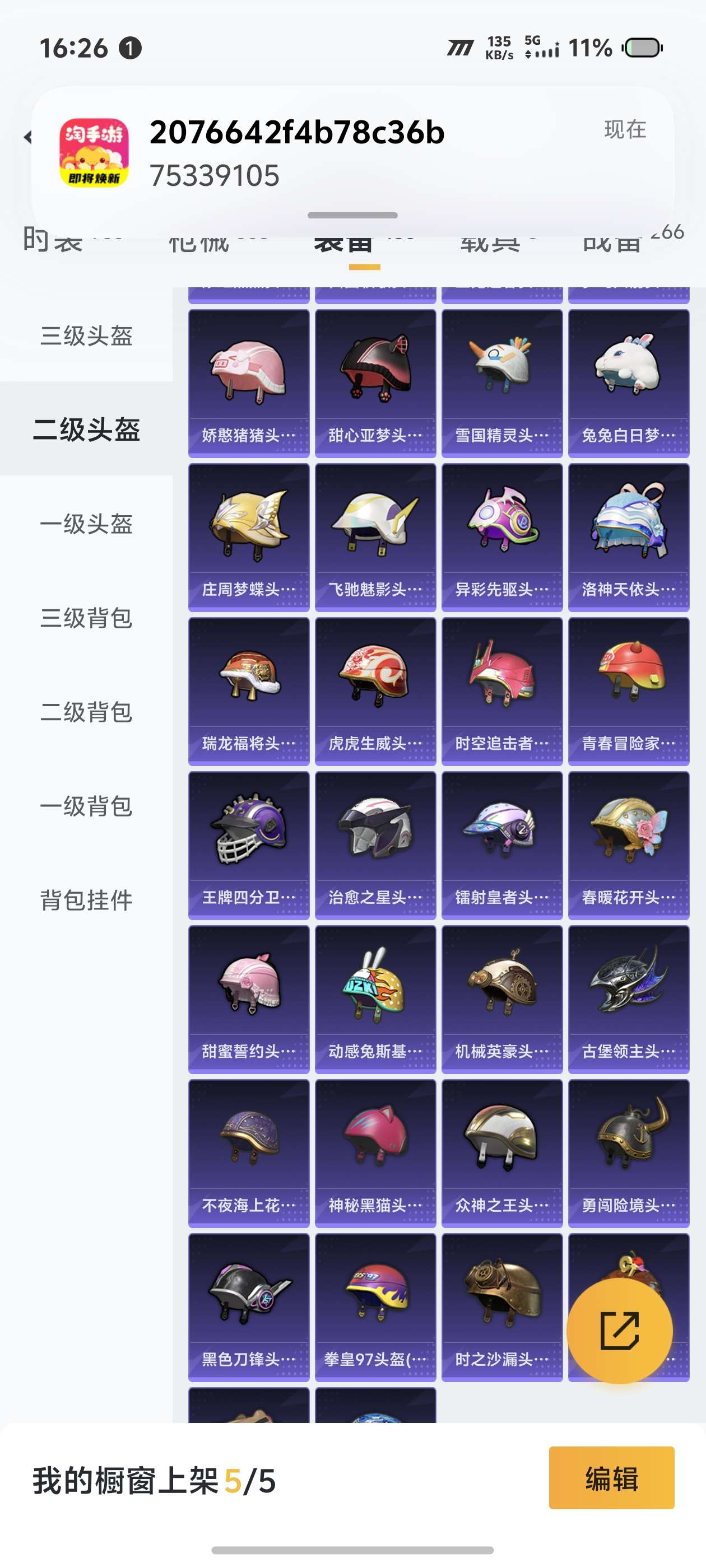Switch to the 一级头盔 category
706x1568 pixels.
click(86, 523)
